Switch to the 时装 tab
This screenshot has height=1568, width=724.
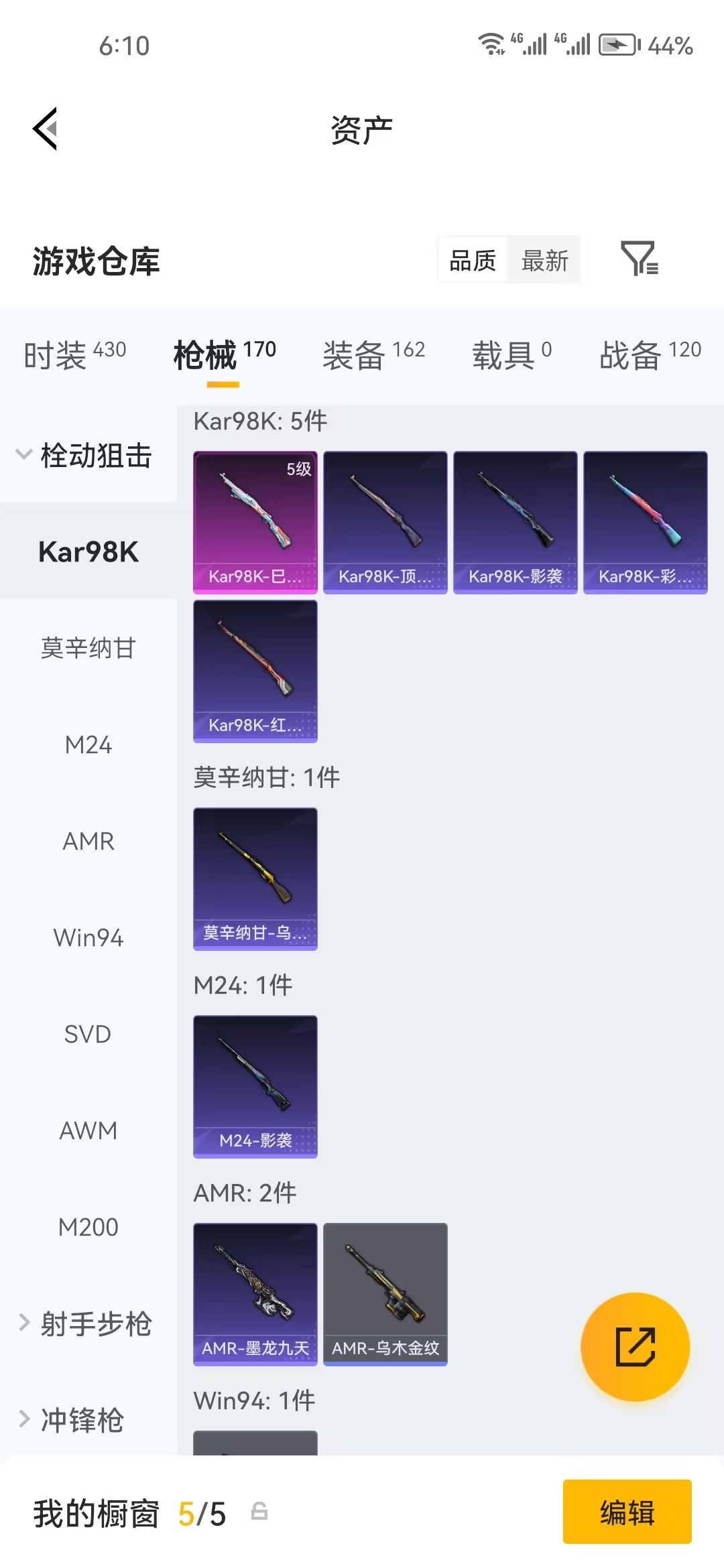74,355
